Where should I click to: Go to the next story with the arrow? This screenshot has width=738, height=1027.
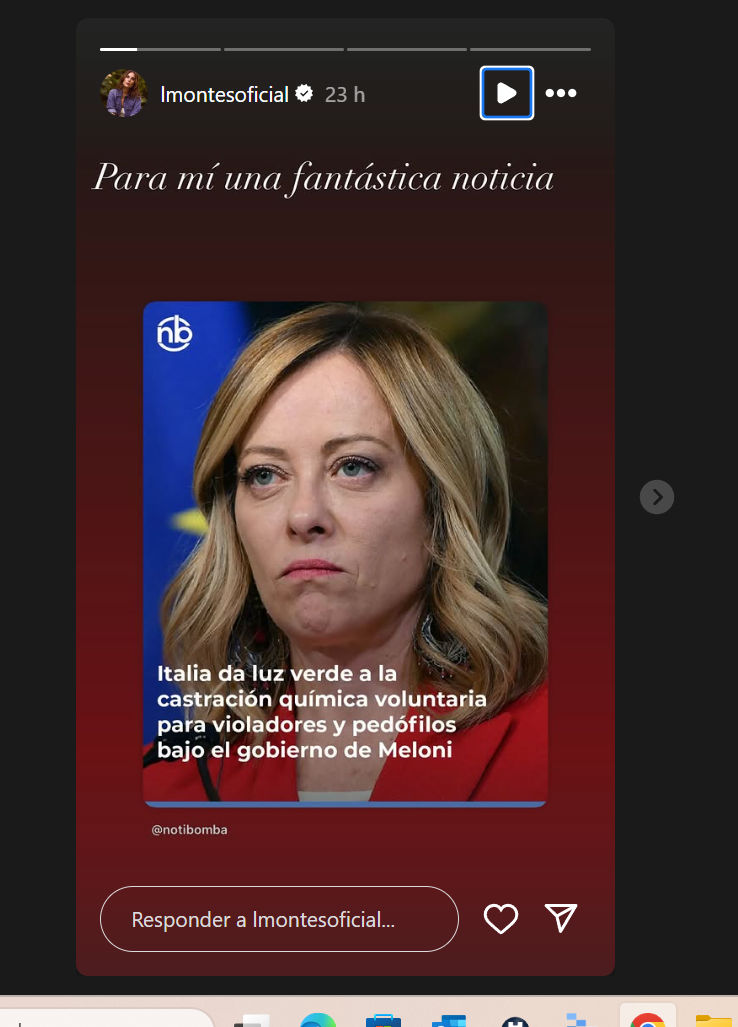click(657, 496)
